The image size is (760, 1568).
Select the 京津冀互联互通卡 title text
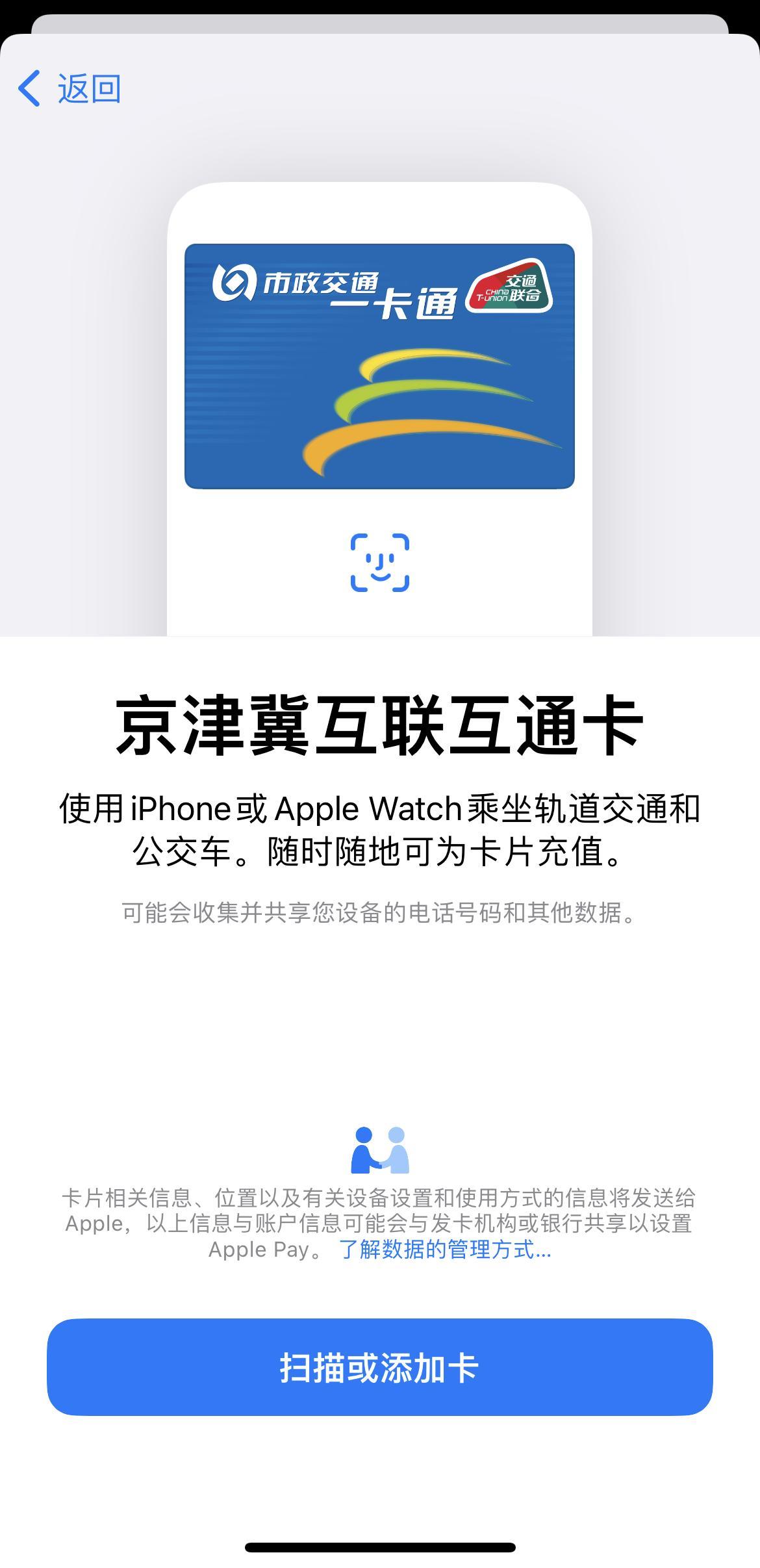(x=380, y=726)
